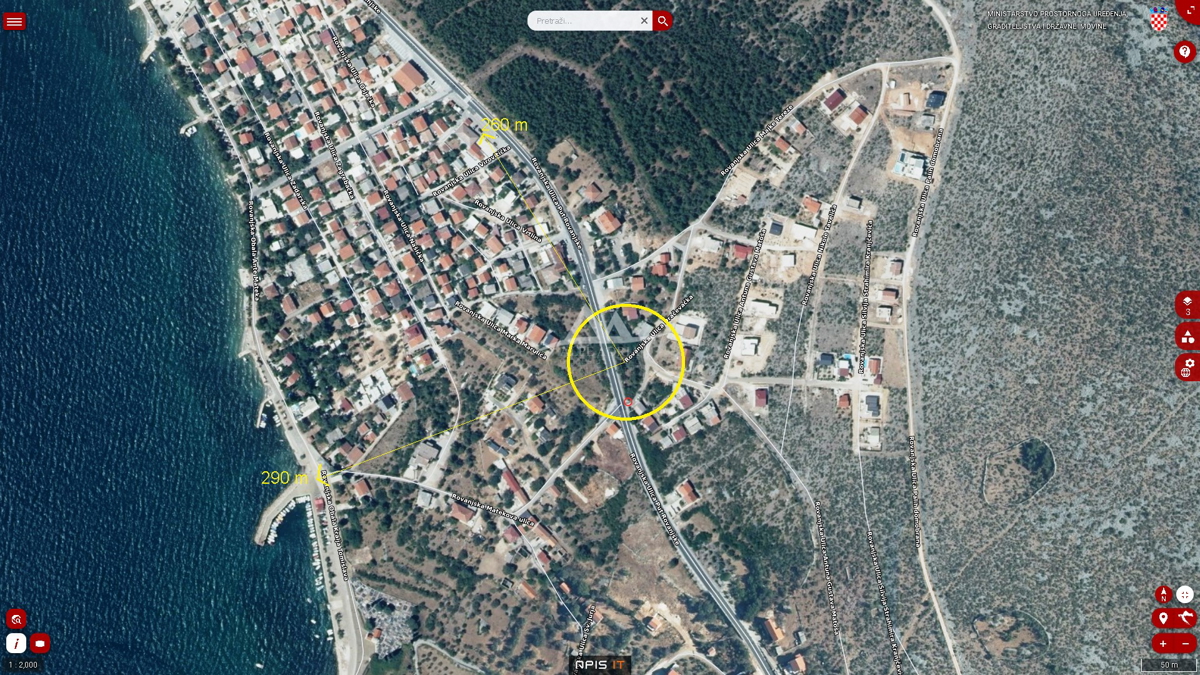This screenshot has height=675, width=1200.
Task: Open the map layers panel
Action: tap(1187, 304)
